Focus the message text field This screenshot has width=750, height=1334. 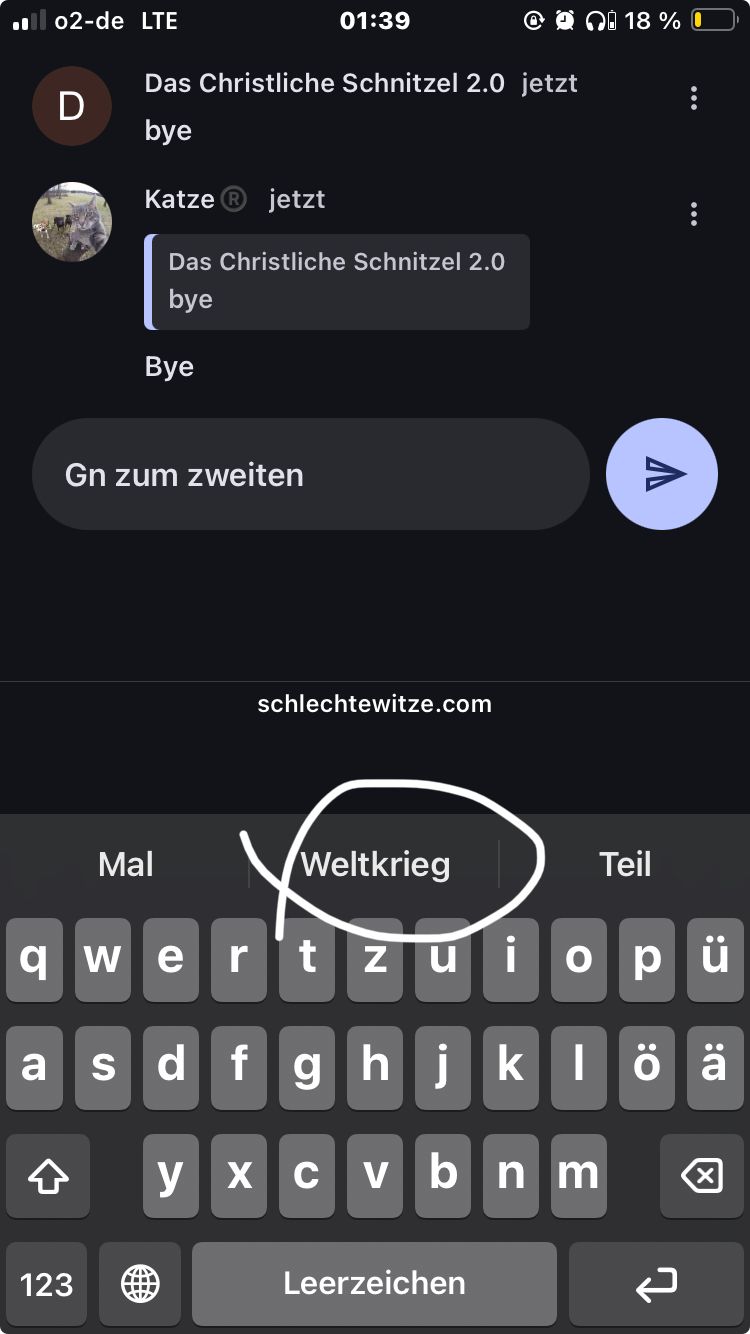310,474
